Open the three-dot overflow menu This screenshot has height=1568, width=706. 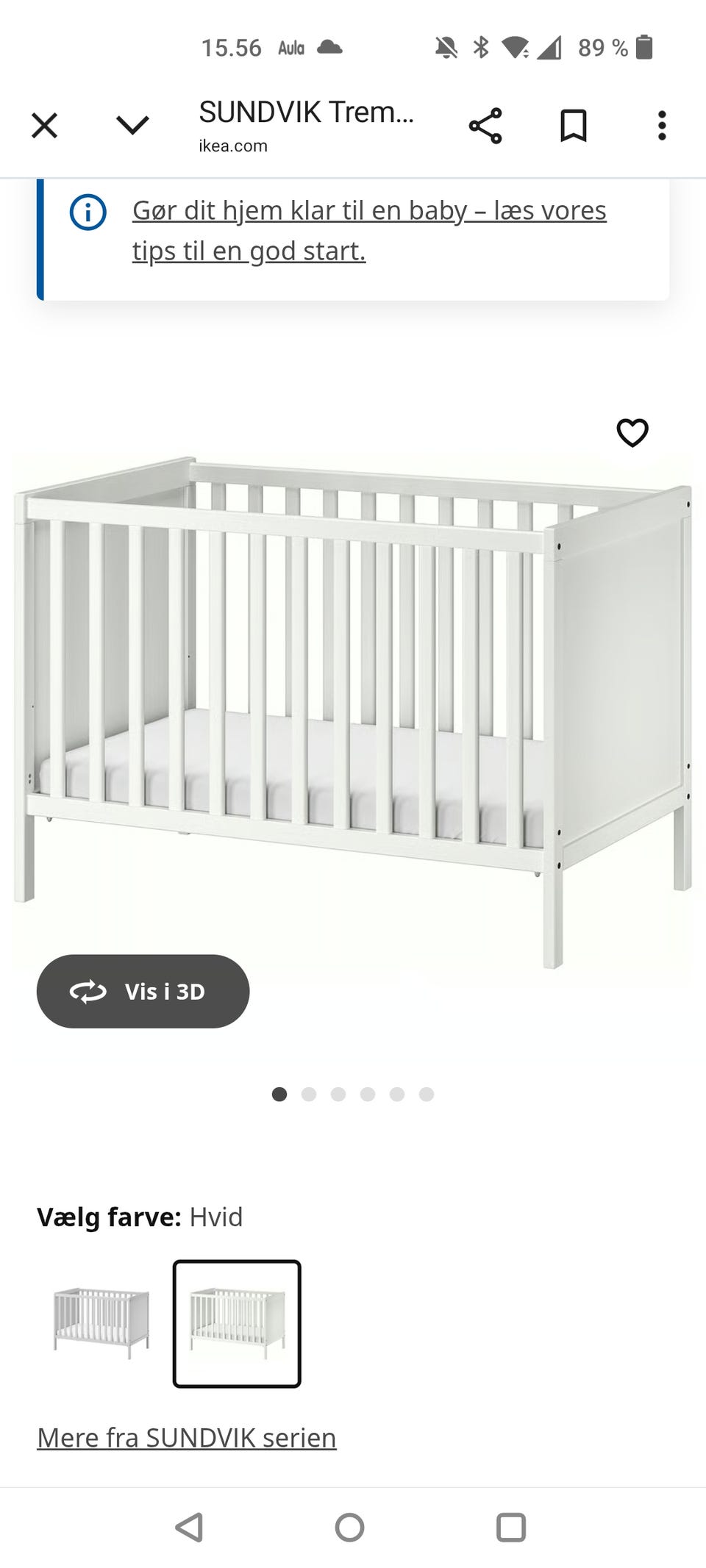[662, 126]
